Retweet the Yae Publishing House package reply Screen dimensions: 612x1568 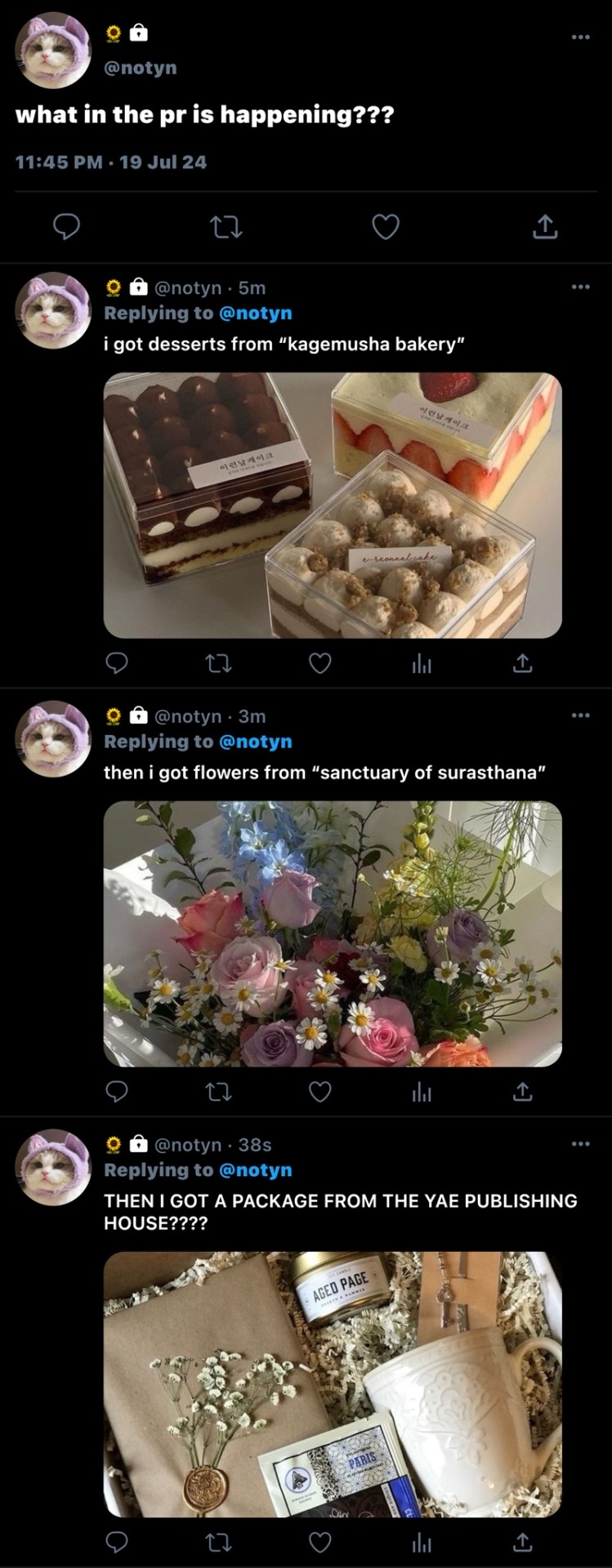coord(218,1542)
